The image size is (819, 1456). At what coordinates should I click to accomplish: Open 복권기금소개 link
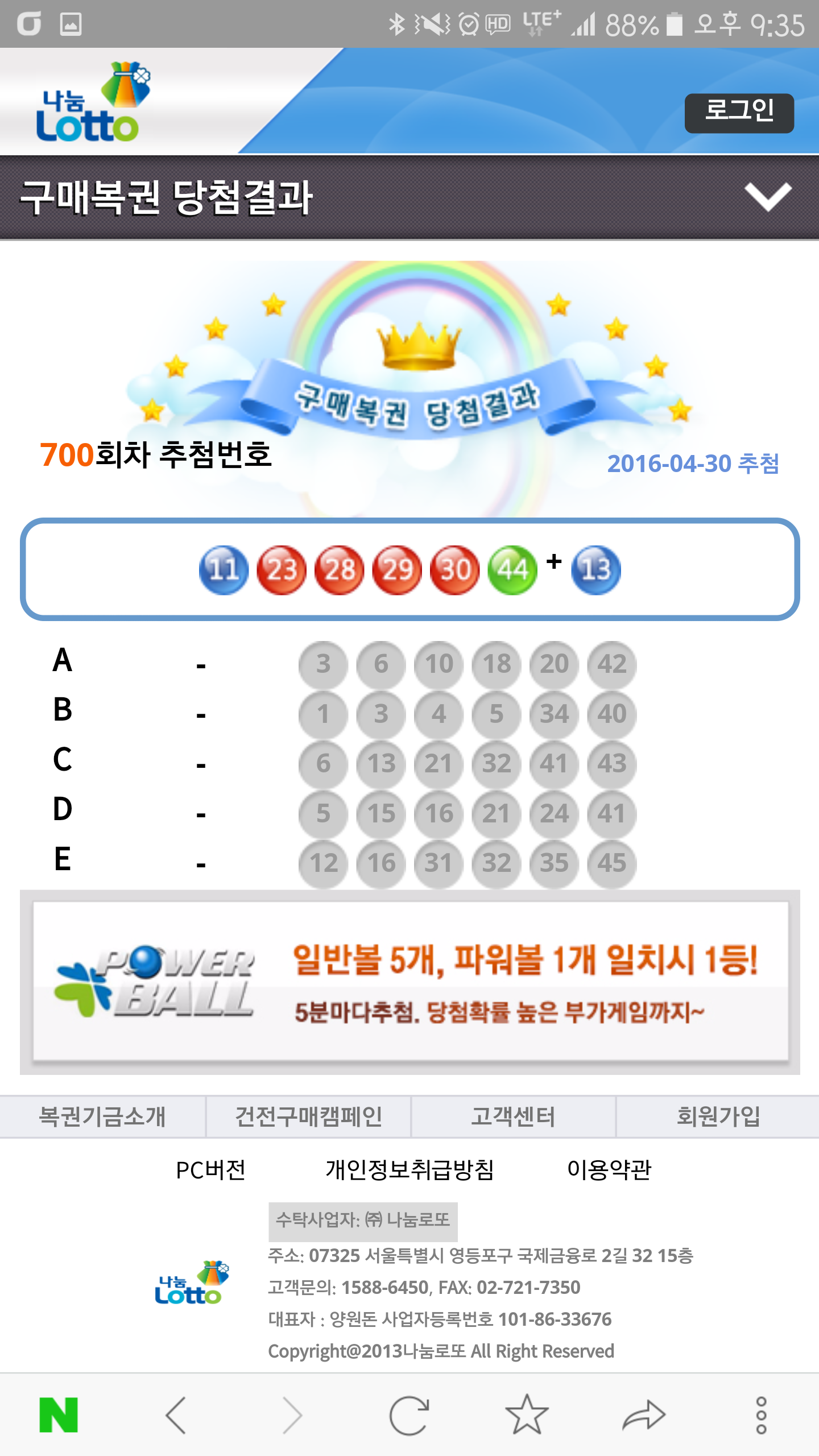click(x=102, y=1116)
